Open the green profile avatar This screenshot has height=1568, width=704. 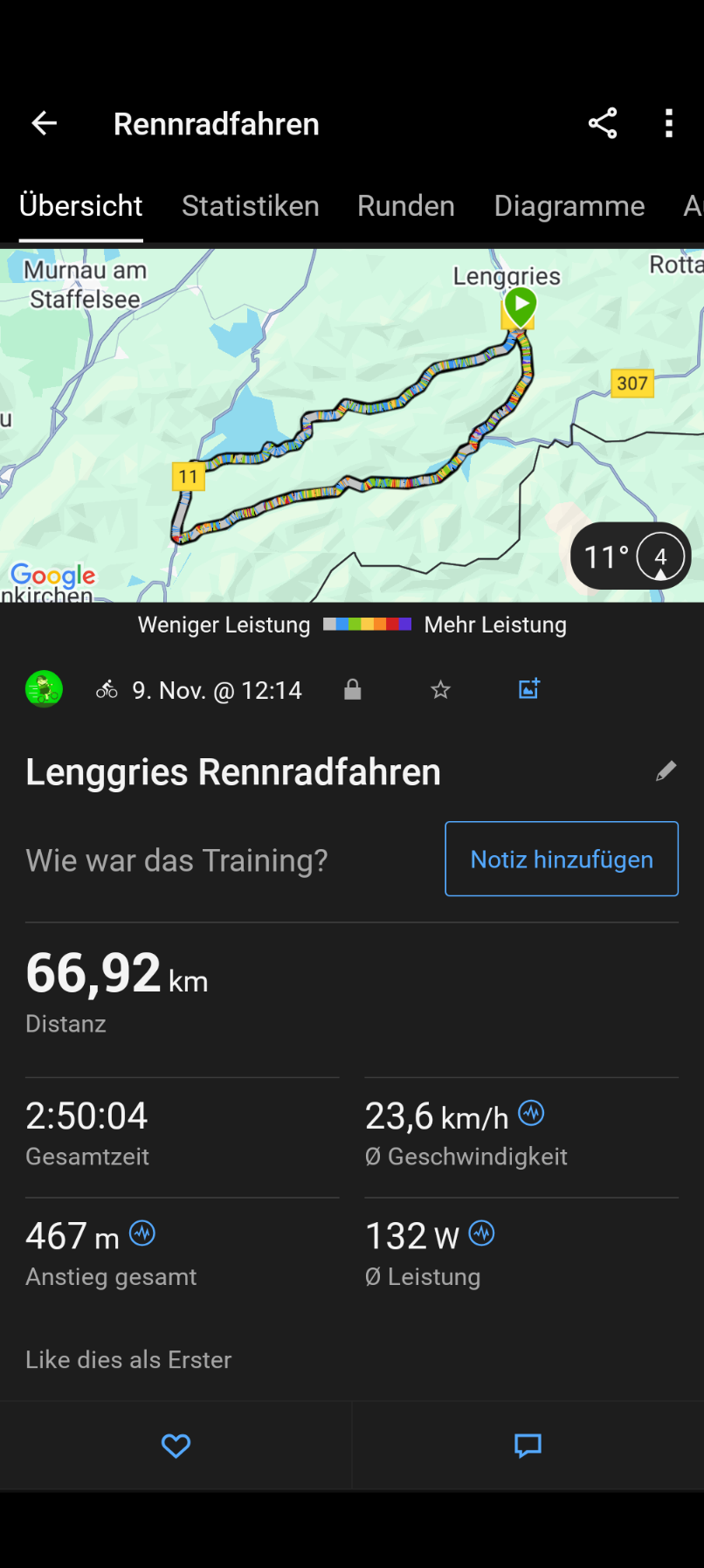pos(44,689)
